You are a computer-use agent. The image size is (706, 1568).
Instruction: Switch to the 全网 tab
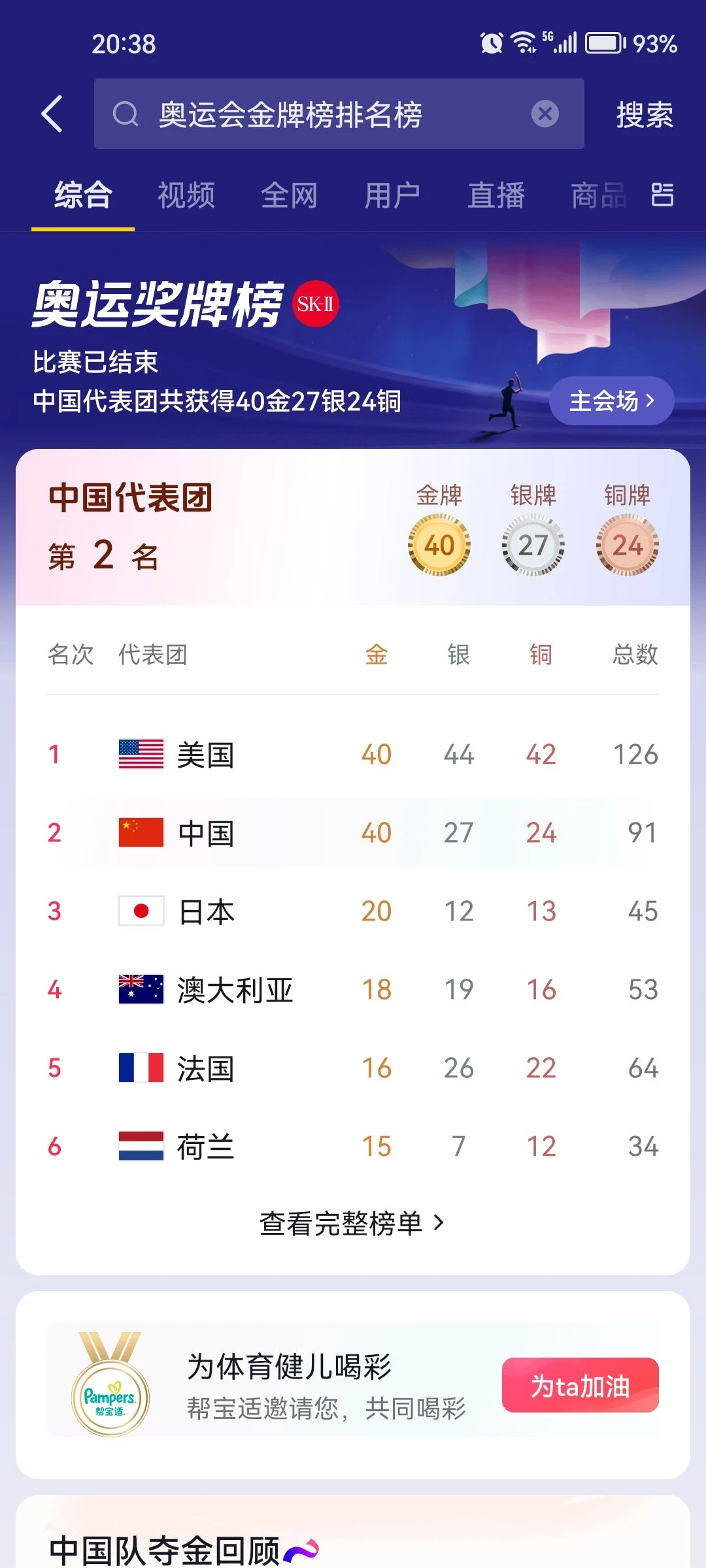(289, 195)
